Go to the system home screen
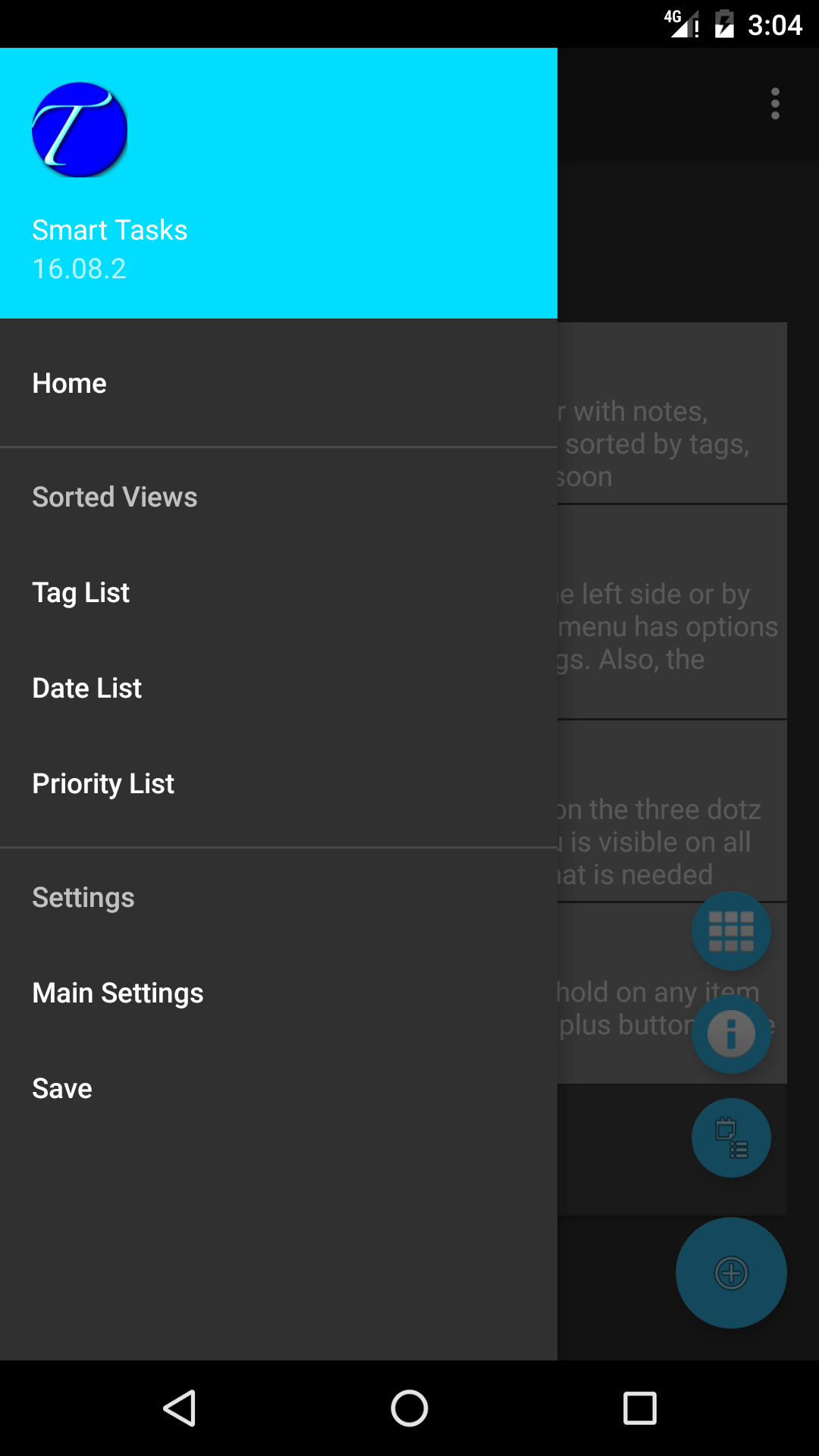The height and width of the screenshot is (1456, 819). coord(409,1408)
